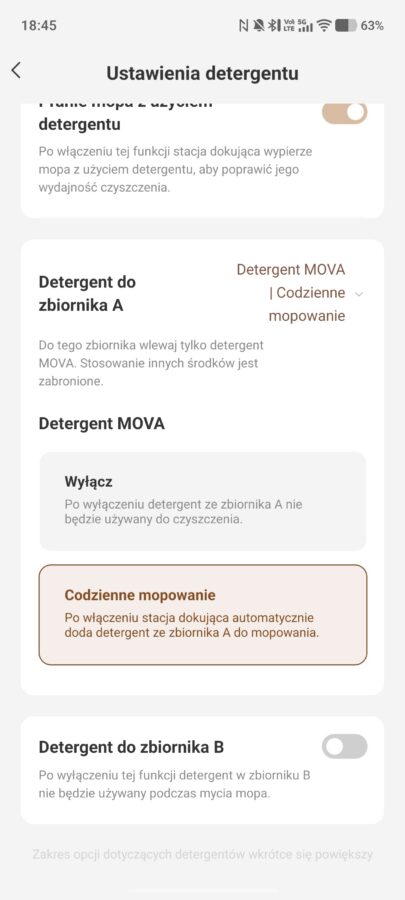Screen dimensions: 405x900
Task: Toggle mop washing with detergent switch
Action: [x=345, y=113]
